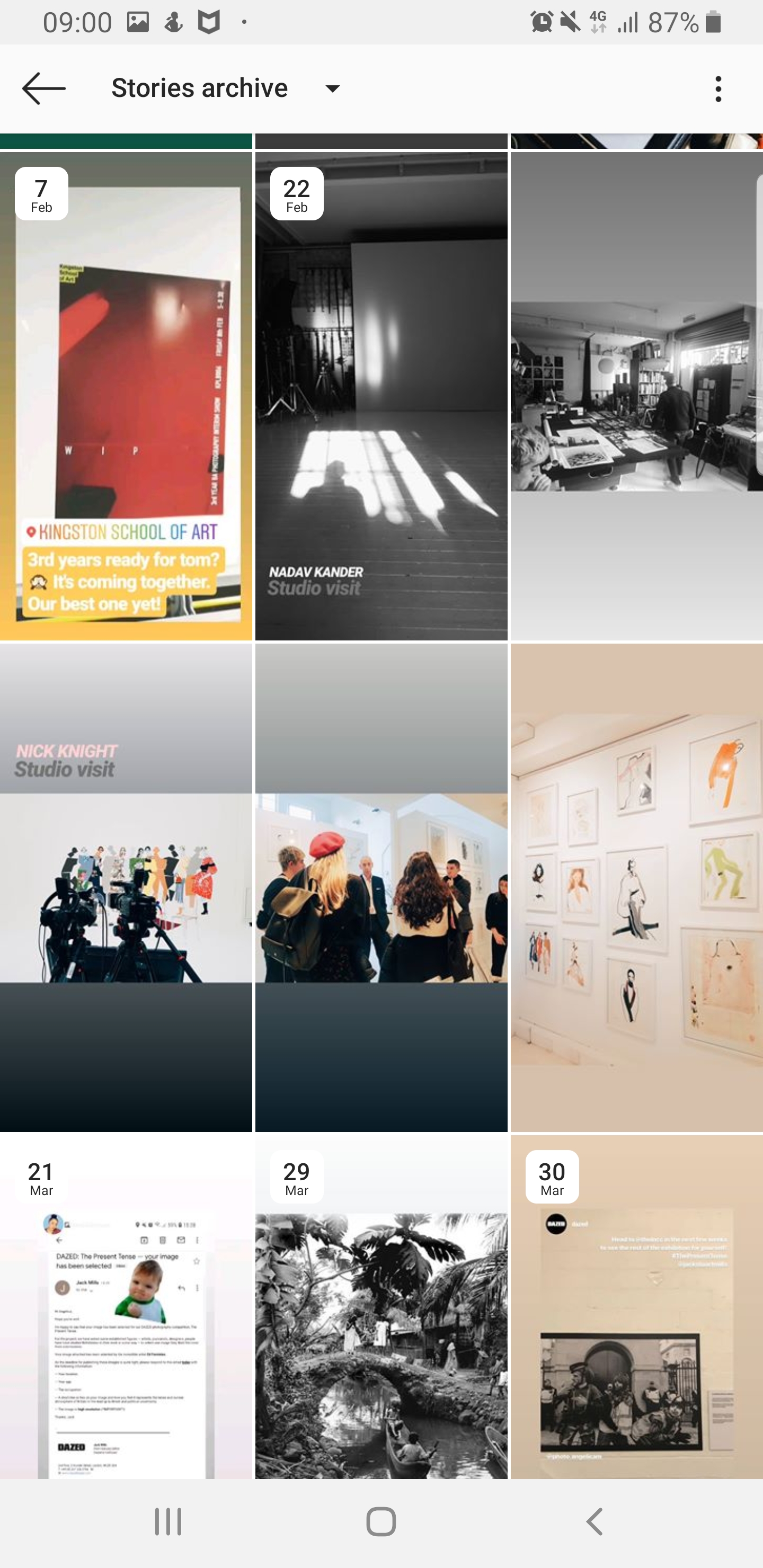Image resolution: width=763 pixels, height=1568 pixels.
Task: Open the 7 Feb Kingston School of Art story
Action: (x=126, y=396)
